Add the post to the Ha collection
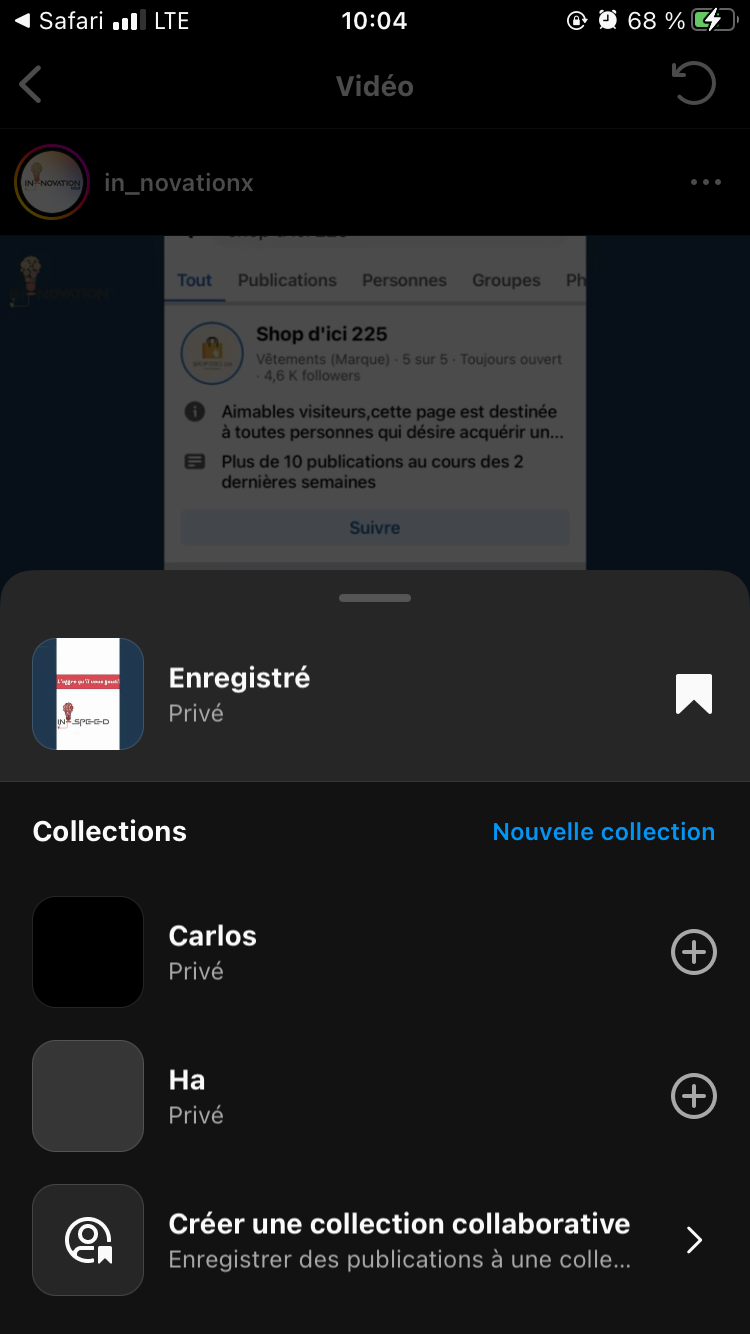 693,1096
